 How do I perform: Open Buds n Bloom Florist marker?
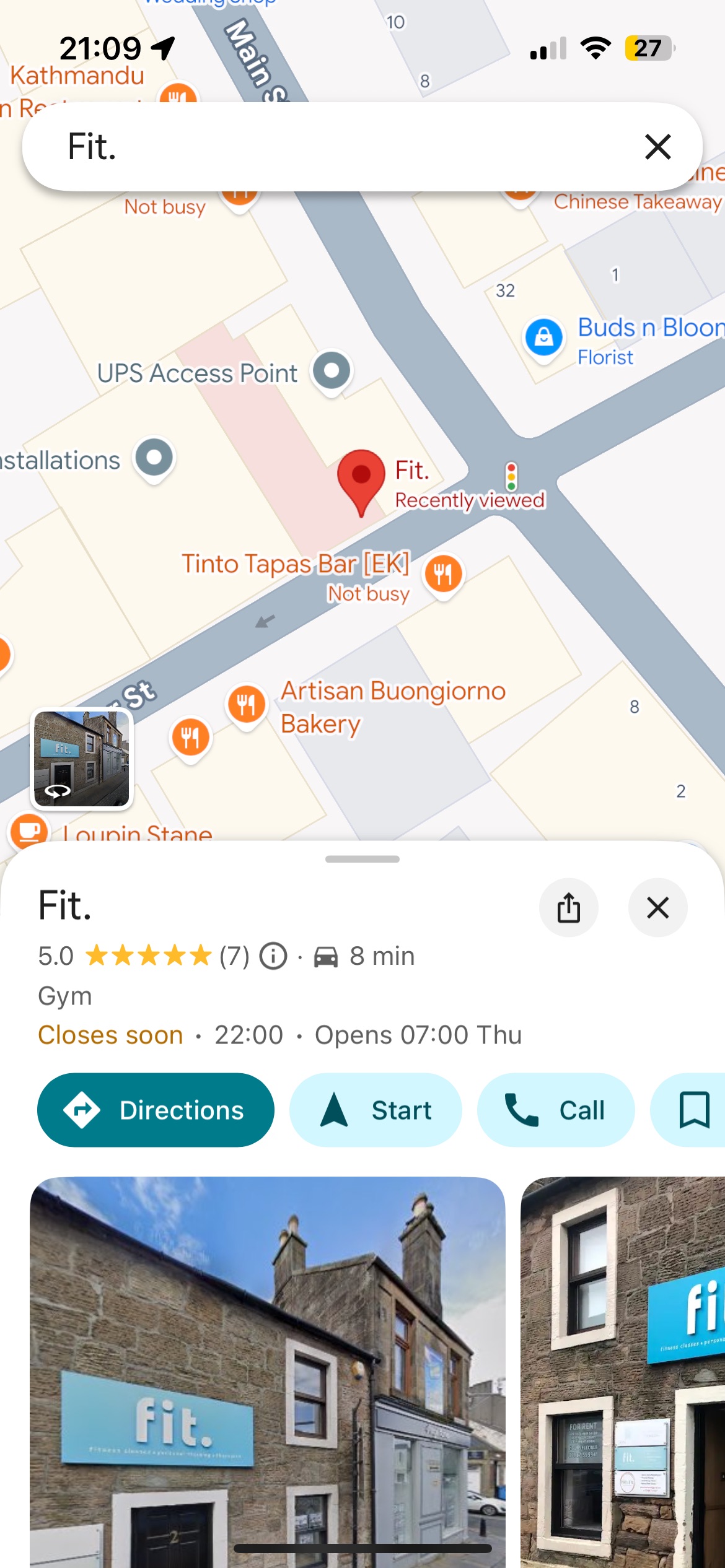[543, 338]
